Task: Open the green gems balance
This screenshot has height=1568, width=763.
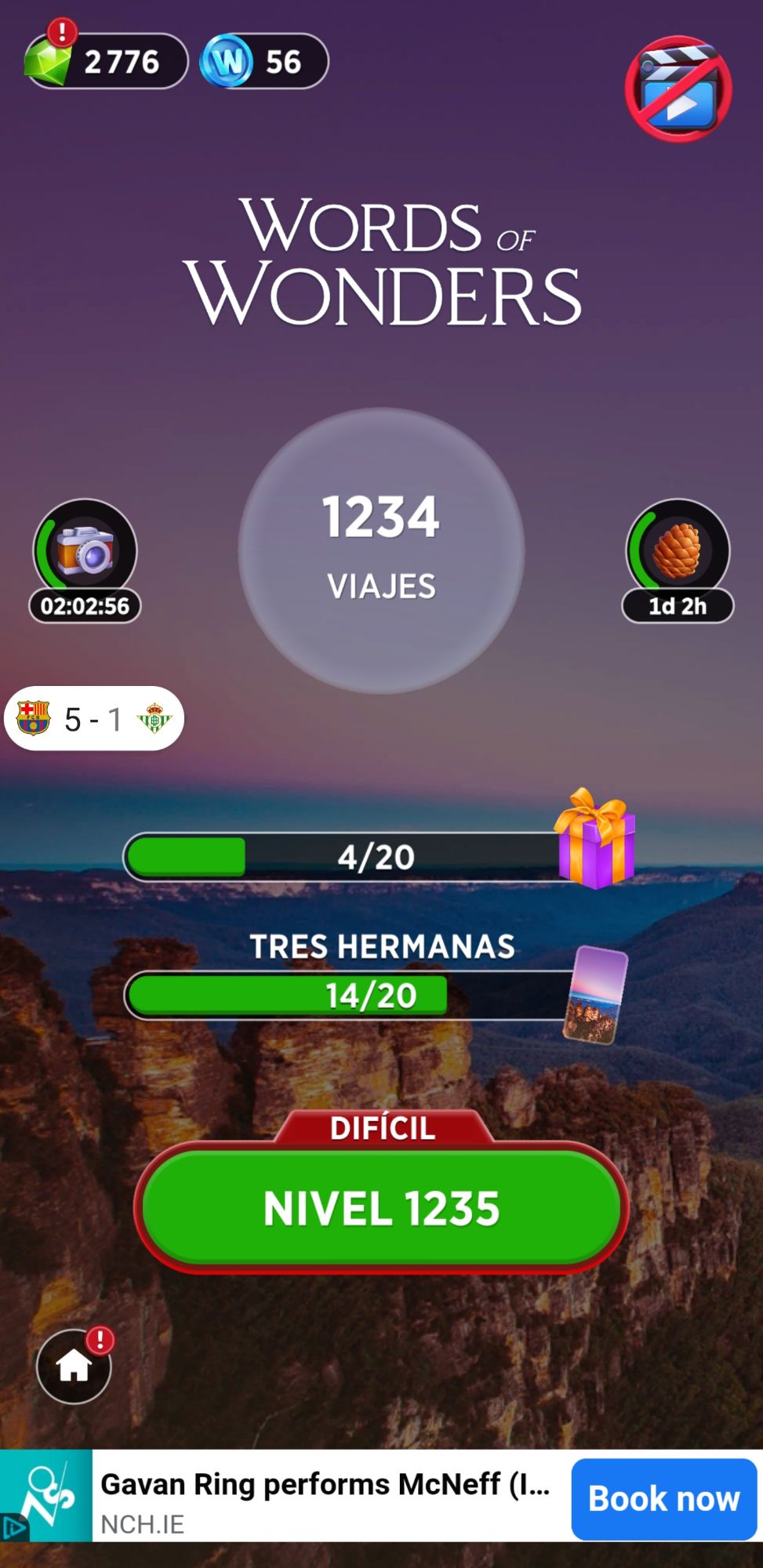Action: point(106,61)
